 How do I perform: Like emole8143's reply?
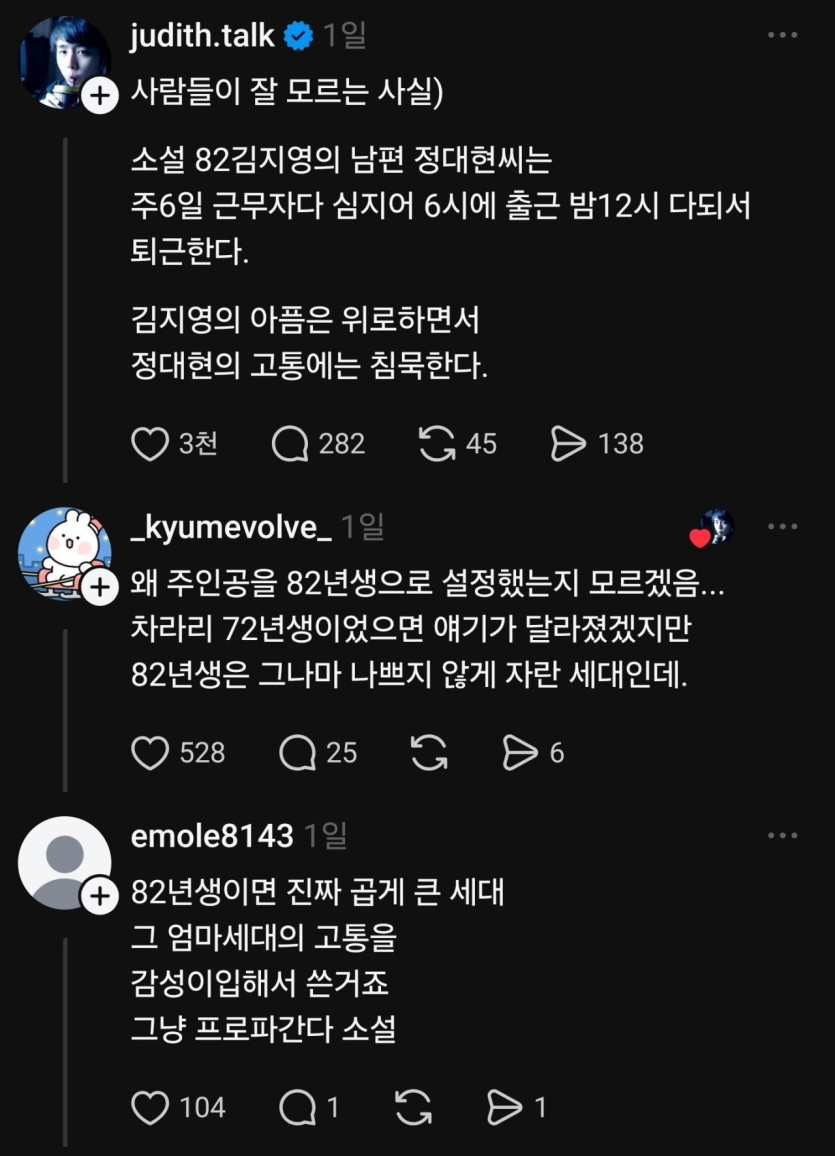click(x=150, y=1107)
